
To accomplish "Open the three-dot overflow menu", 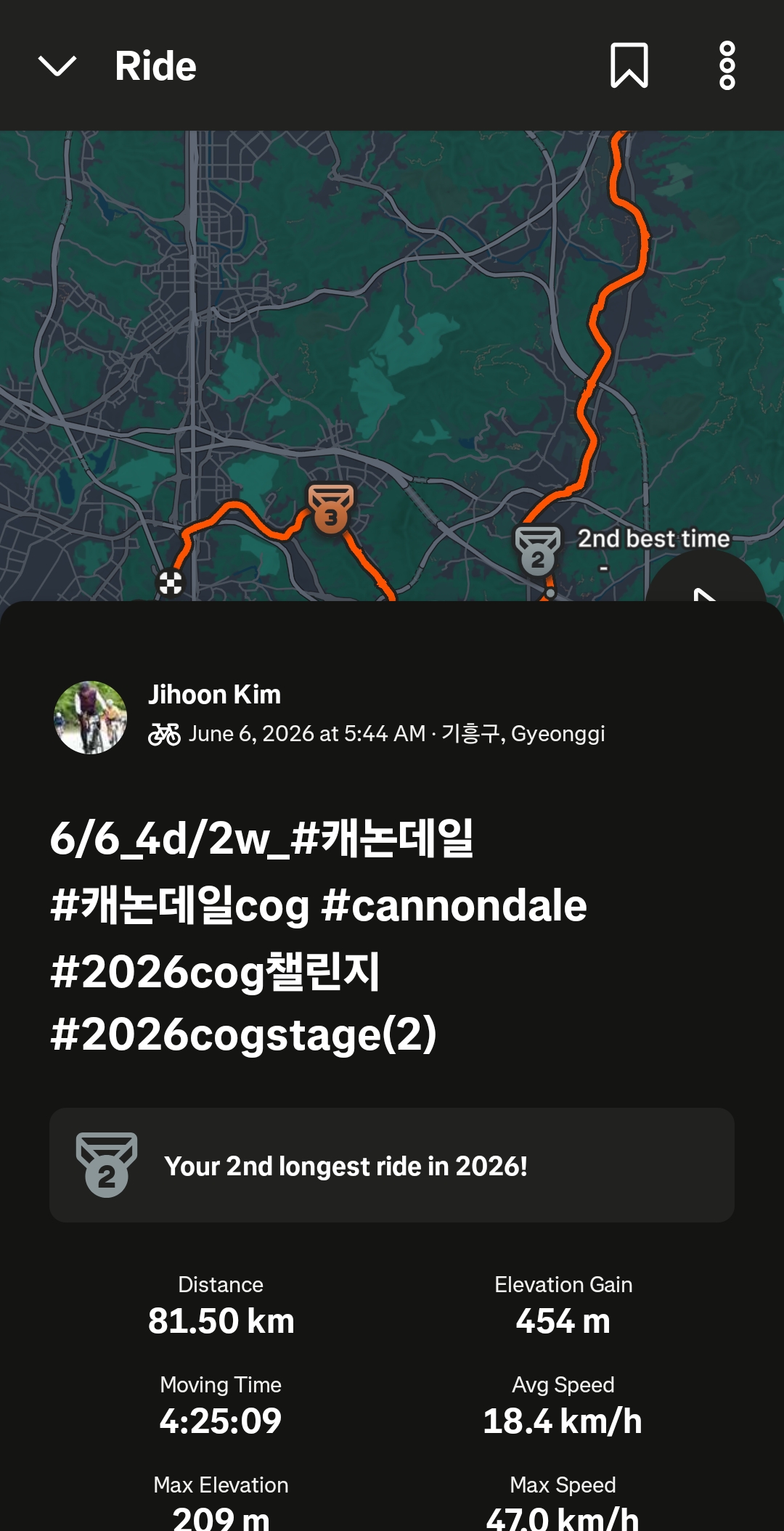I will coord(727,65).
